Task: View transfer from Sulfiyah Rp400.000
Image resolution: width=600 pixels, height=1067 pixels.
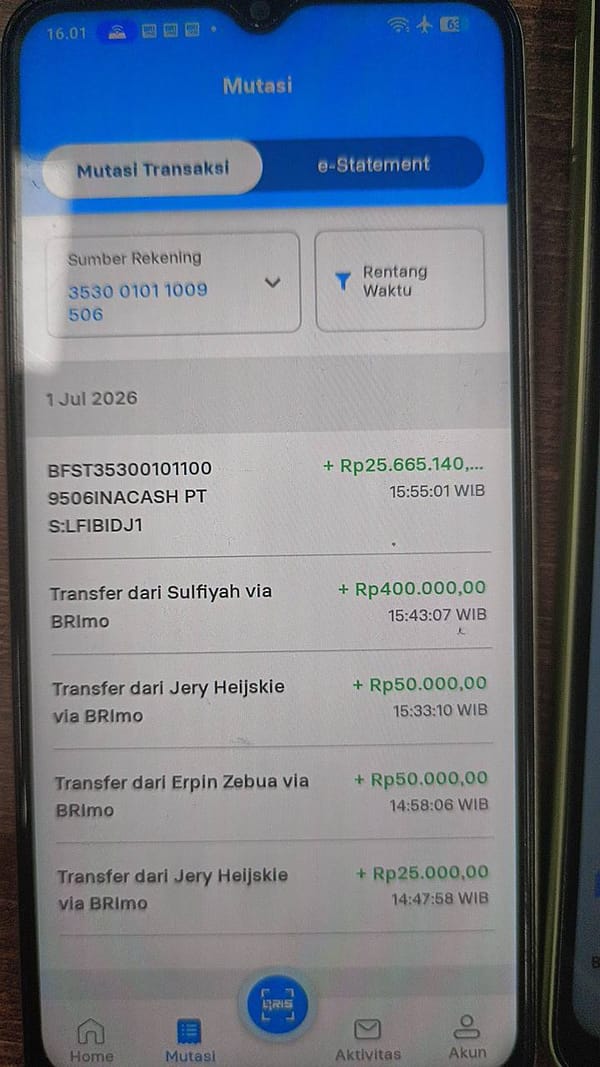Action: click(x=269, y=604)
